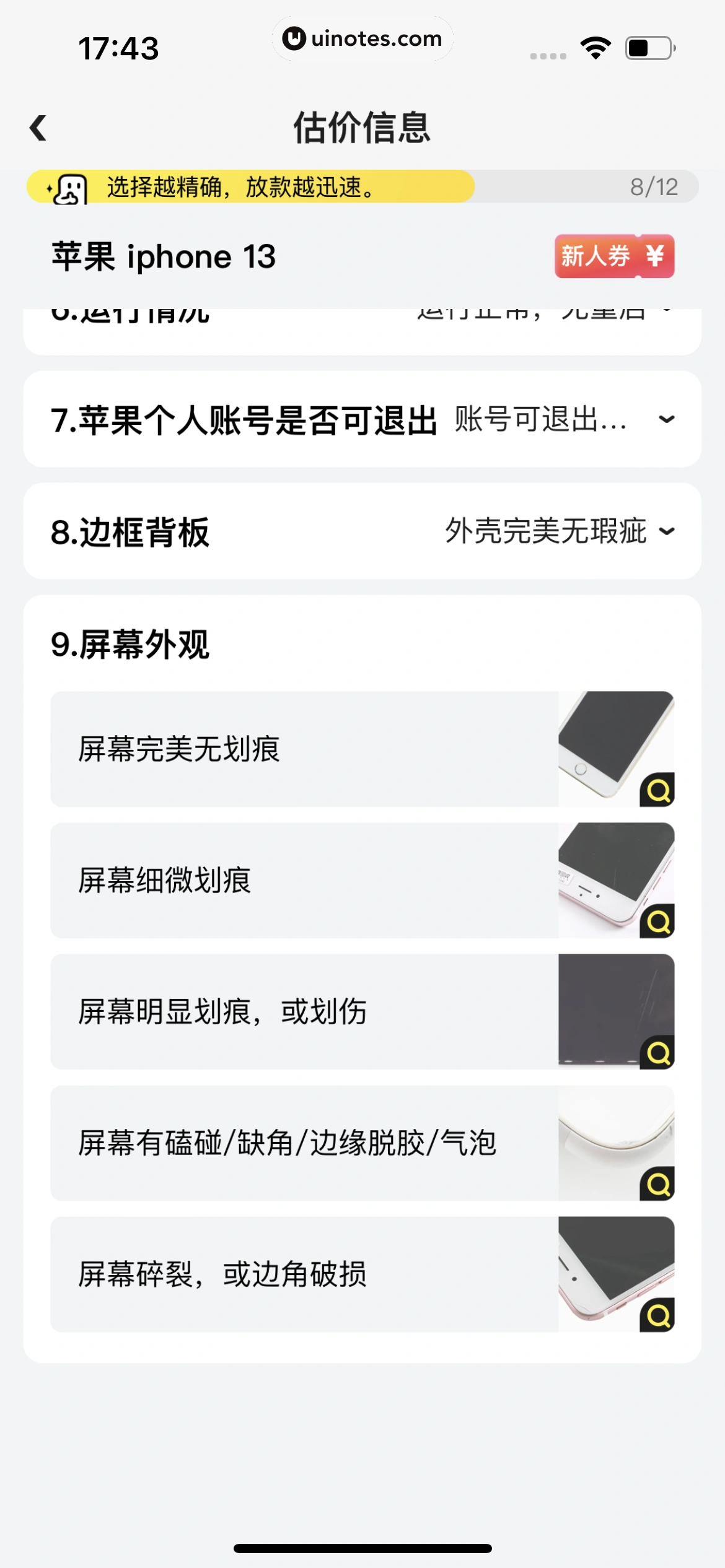Open uinotes.com pill at top of screen
Screen dimensions: 725x1568
(362, 38)
